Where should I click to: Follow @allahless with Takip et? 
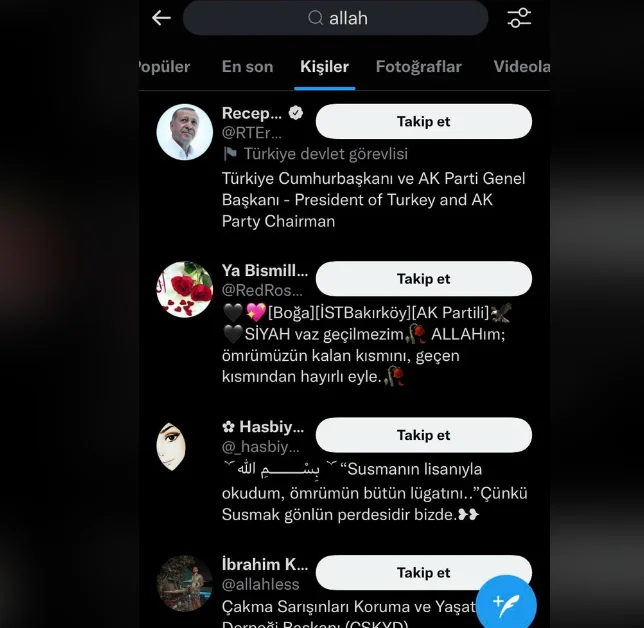click(x=423, y=573)
